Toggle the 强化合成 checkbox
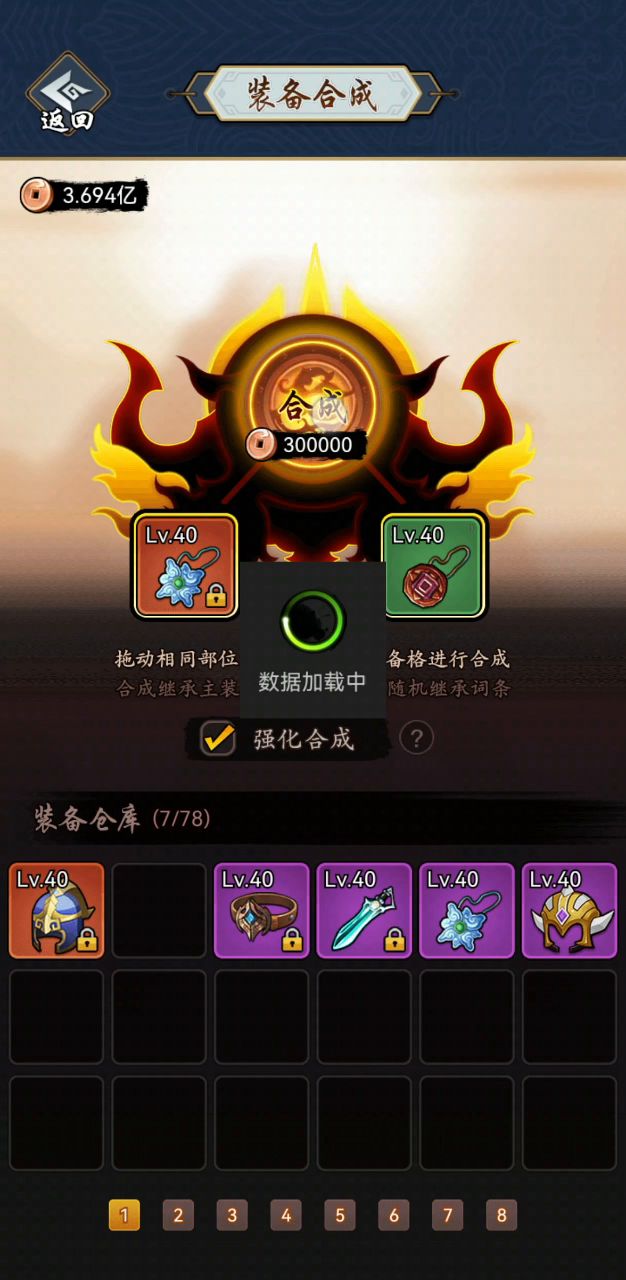This screenshot has height=1280, width=626. pos(217,739)
